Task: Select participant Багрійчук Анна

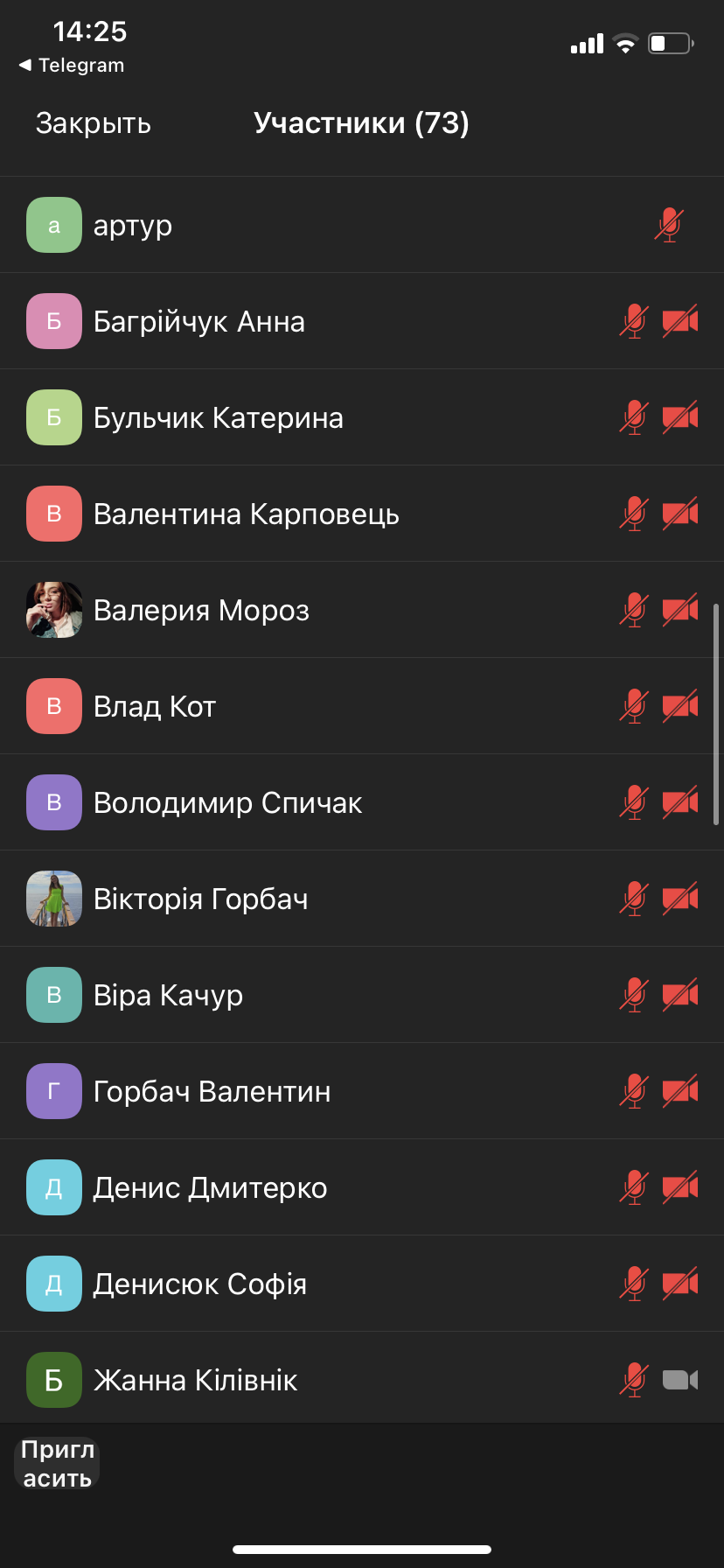Action: pos(199,321)
